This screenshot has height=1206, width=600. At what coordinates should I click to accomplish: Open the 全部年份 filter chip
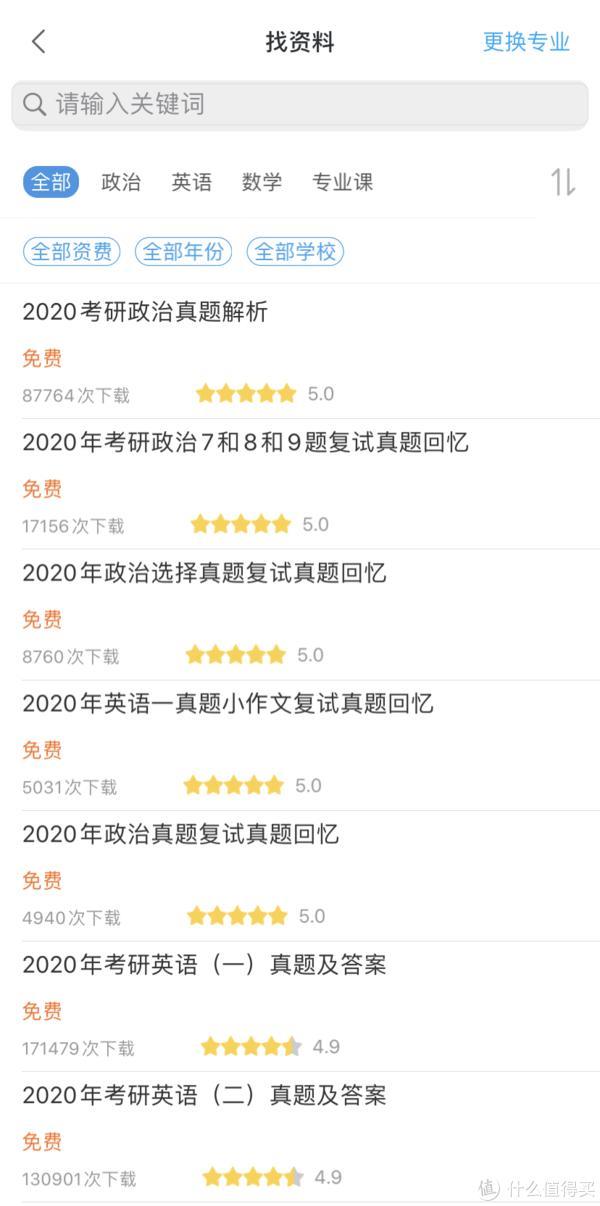coord(183,252)
